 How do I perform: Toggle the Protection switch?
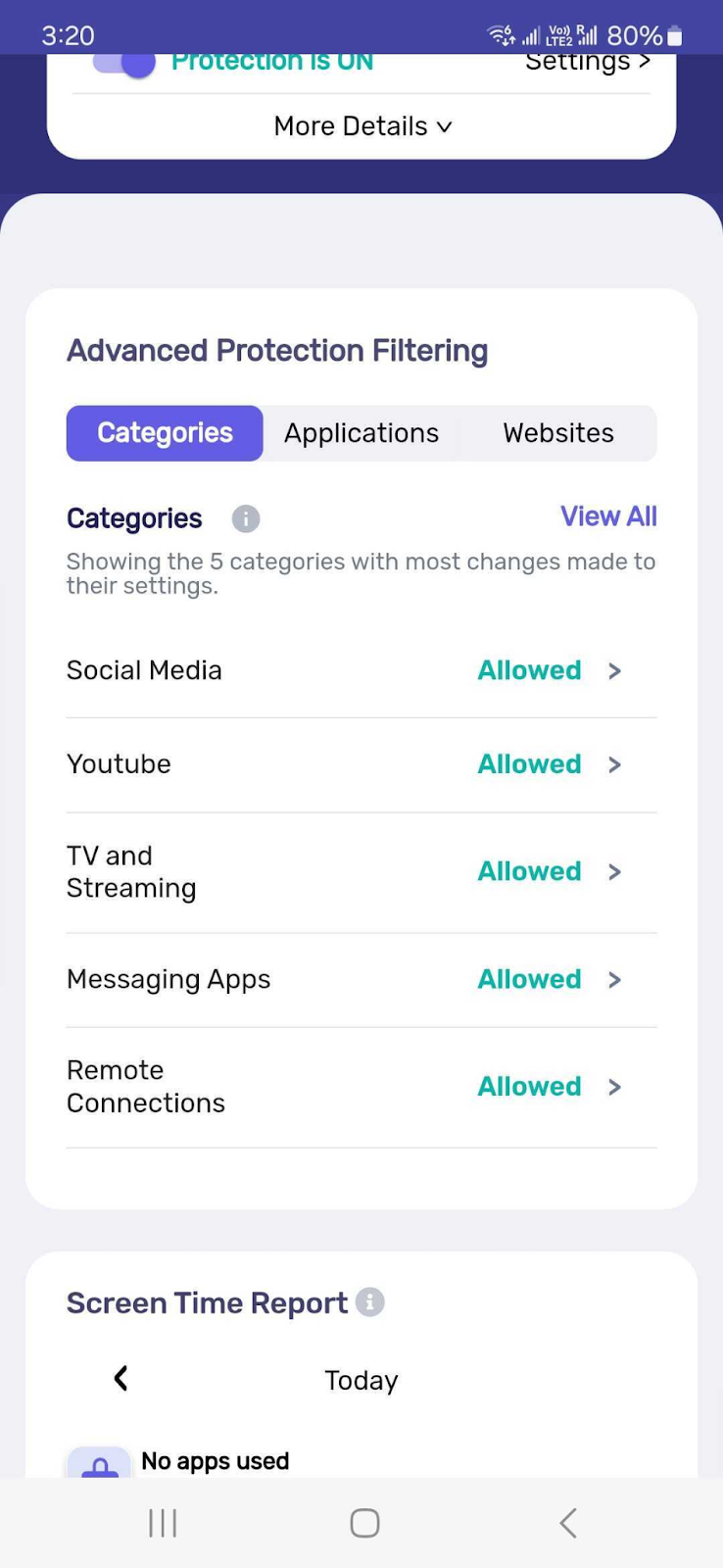pos(124,64)
